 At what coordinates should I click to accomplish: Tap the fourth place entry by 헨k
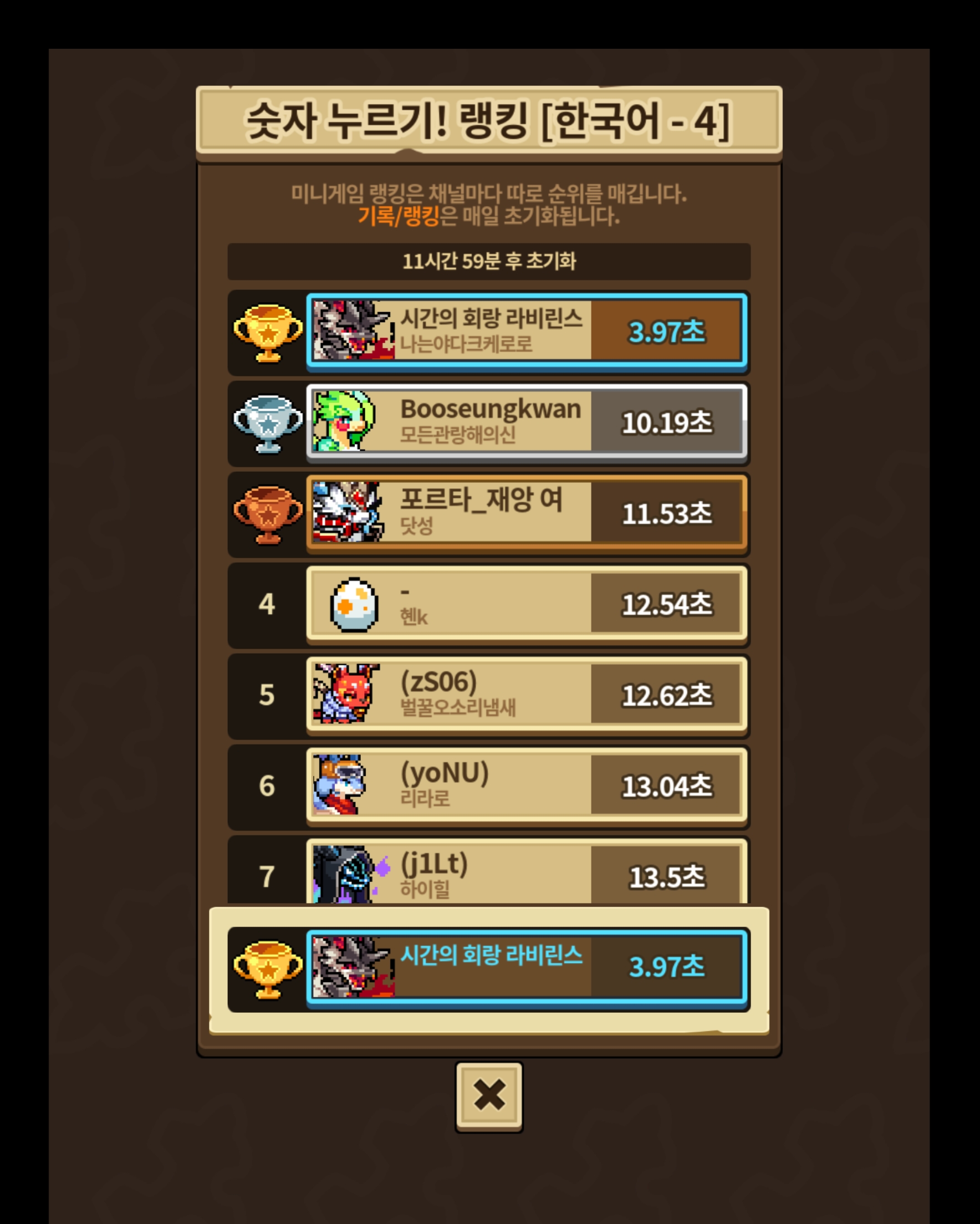coord(526,603)
